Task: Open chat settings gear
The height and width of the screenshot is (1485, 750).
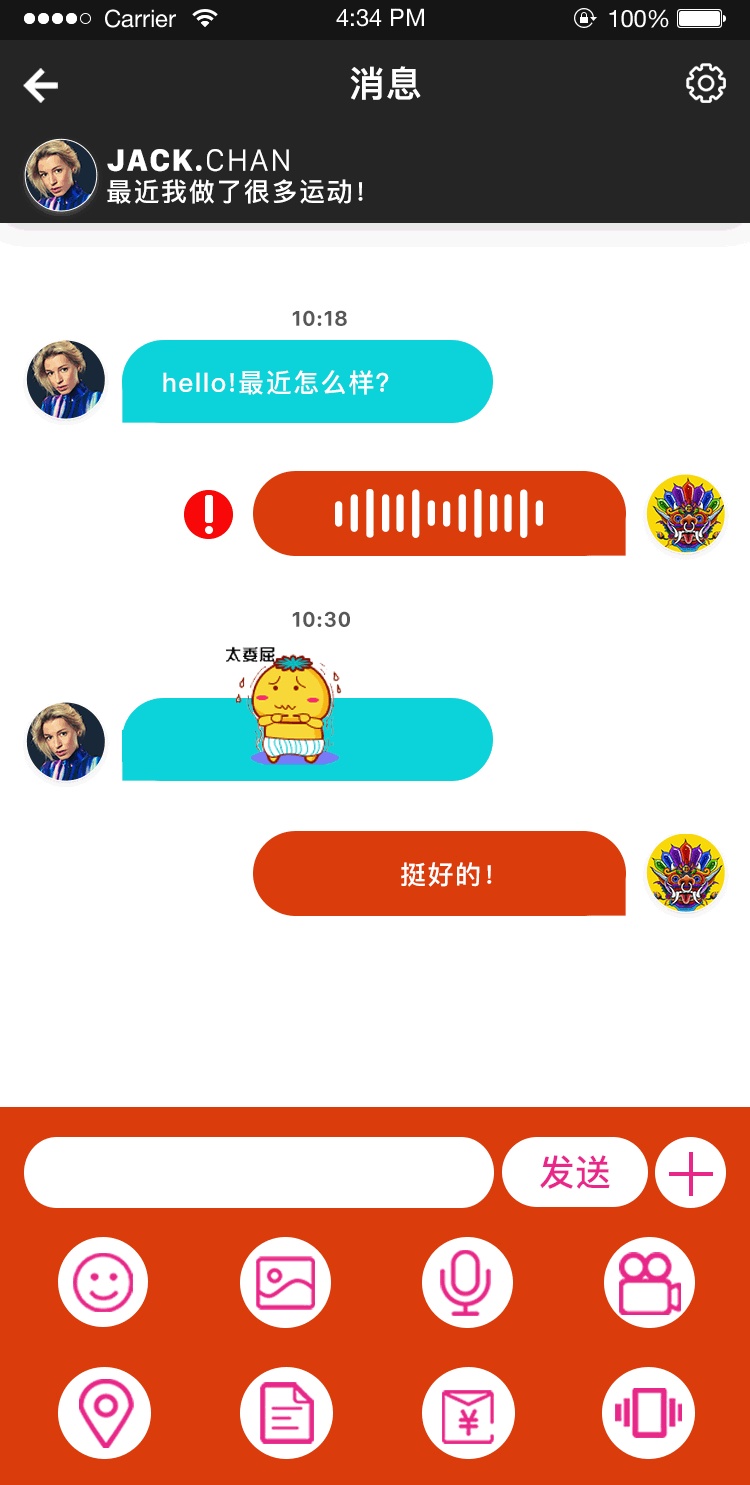Action: pos(705,84)
